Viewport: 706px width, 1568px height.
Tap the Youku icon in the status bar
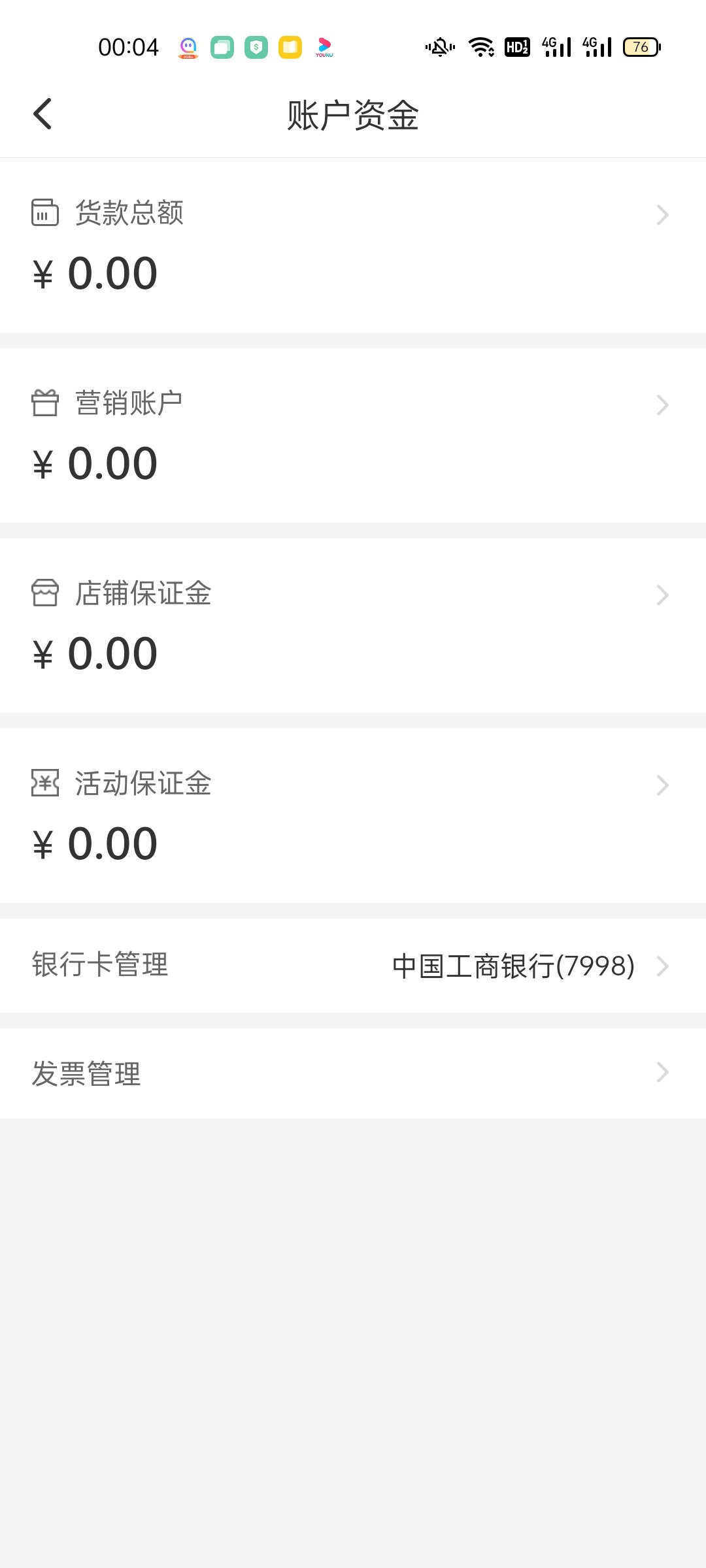point(324,46)
